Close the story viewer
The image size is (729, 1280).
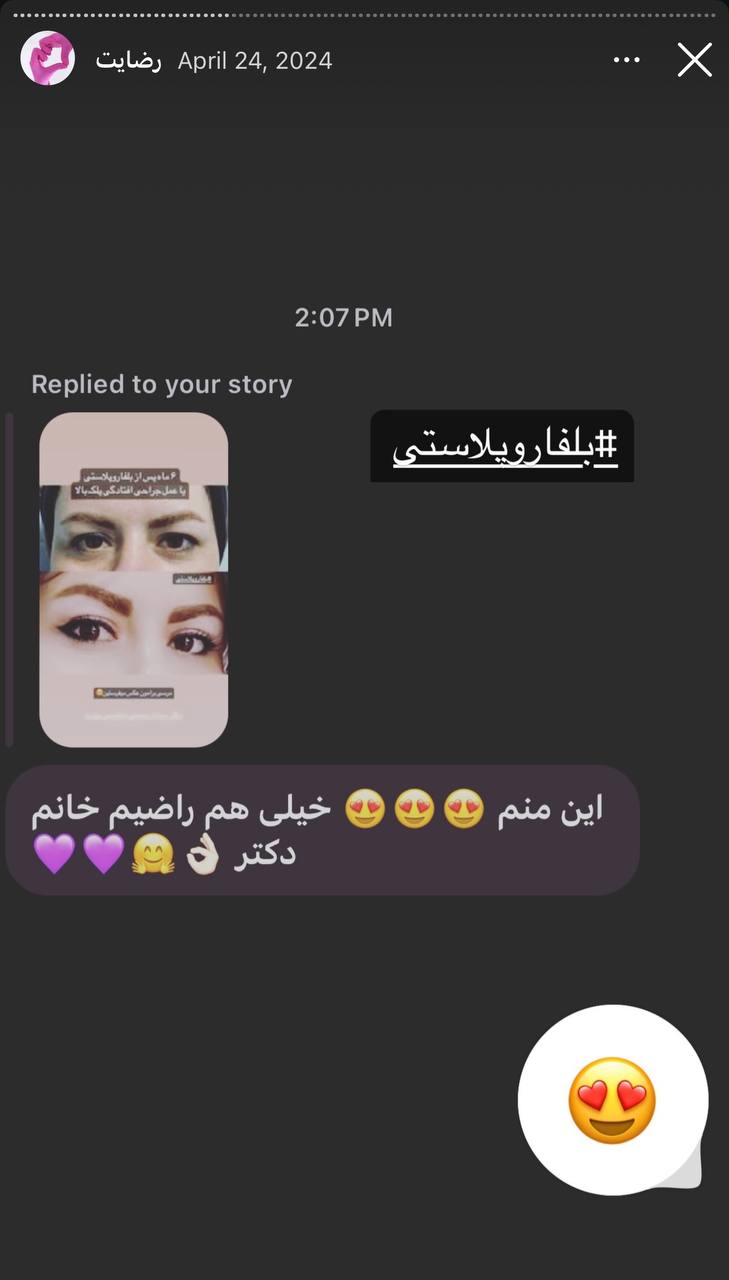click(x=695, y=60)
